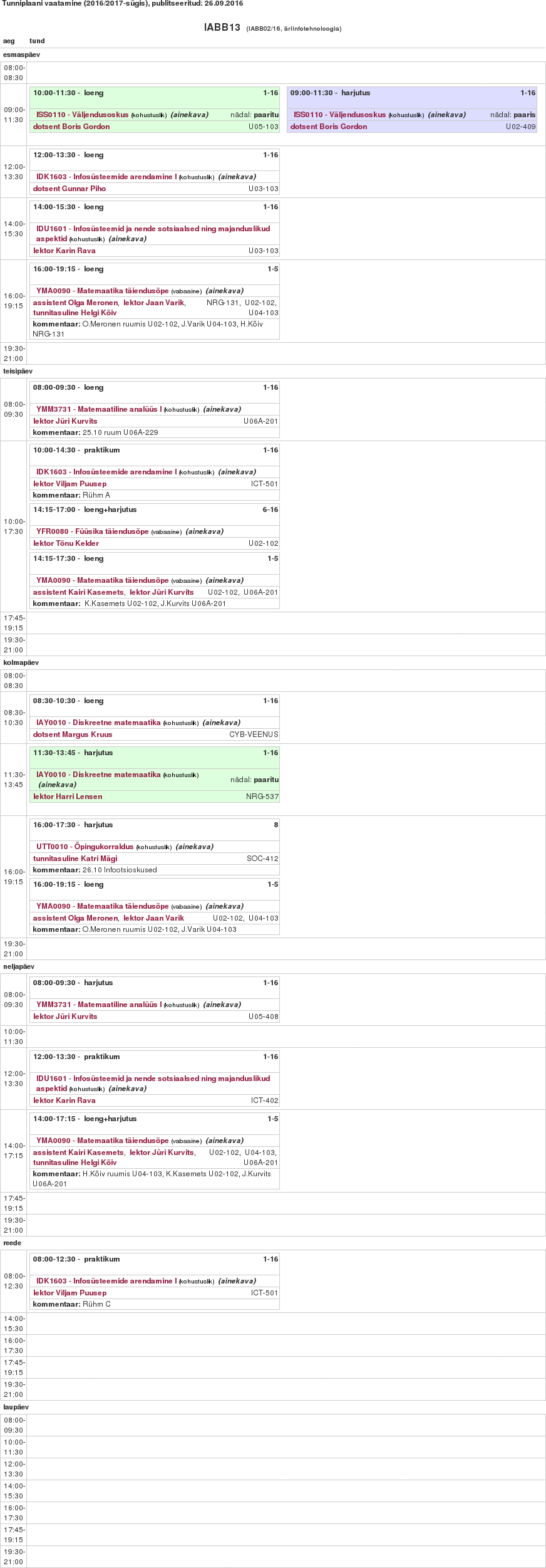This screenshot has width=546, height=1568.
Task: Open IAY0010 Diskreetne matemaatika 08:30 loeng
Action: [x=98, y=723]
